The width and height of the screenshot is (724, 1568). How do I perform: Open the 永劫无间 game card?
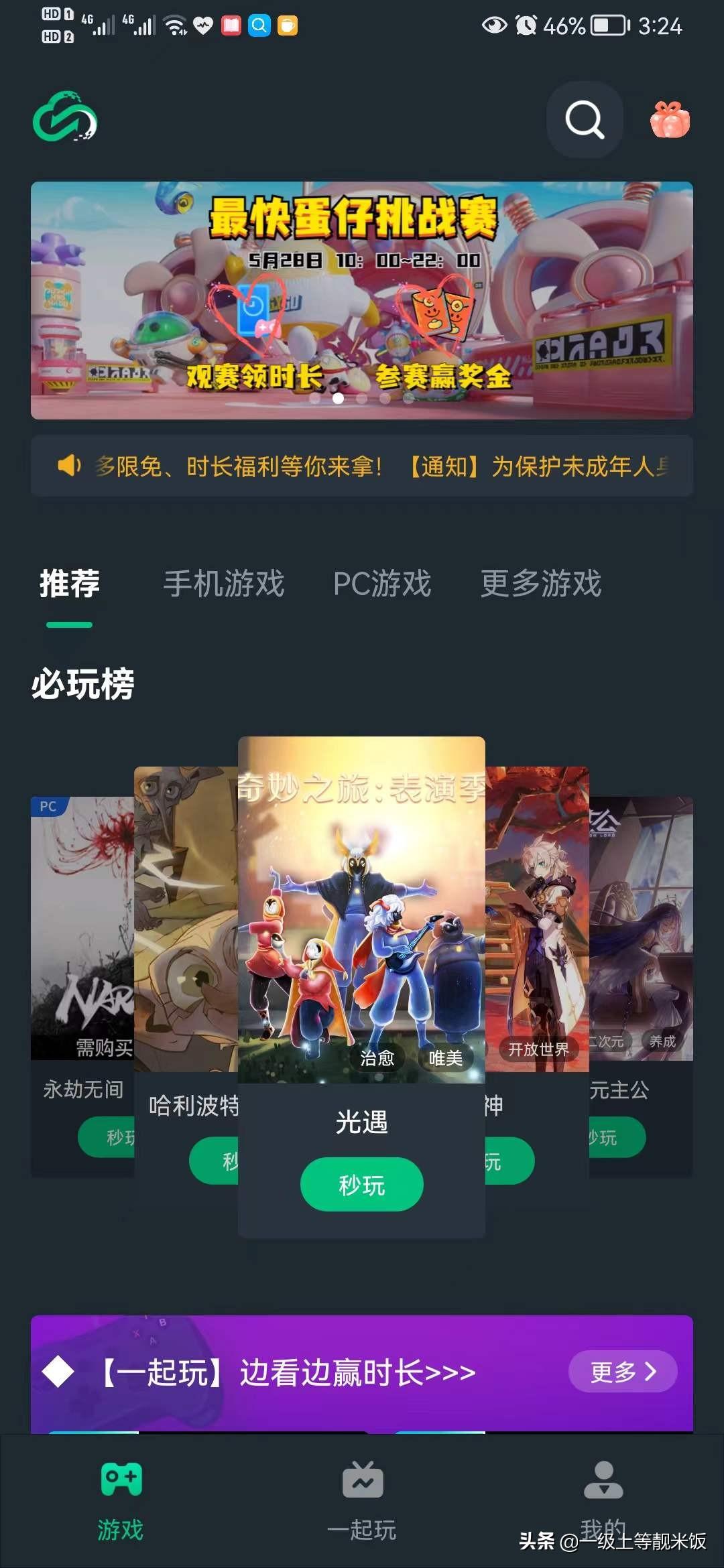pos(82,938)
